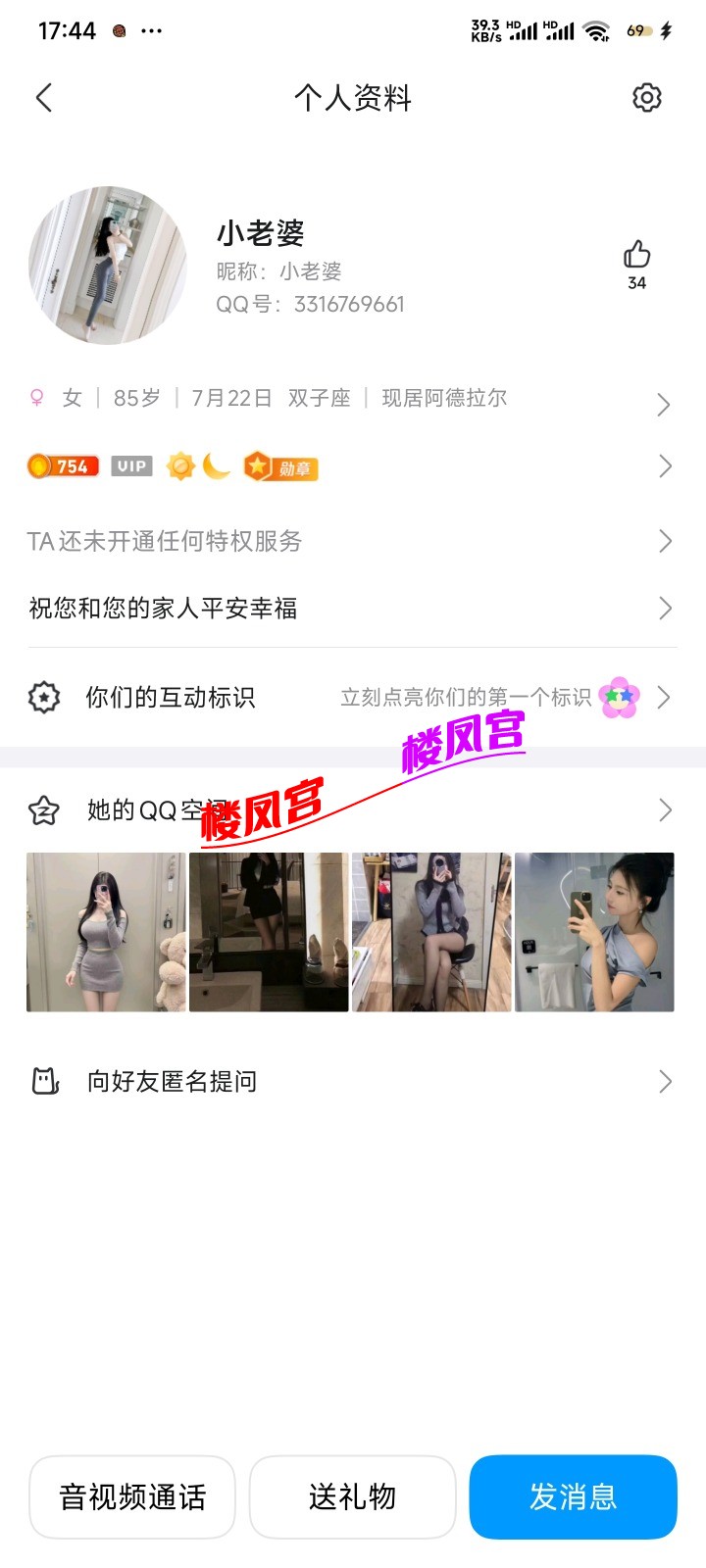
Task: Expand the 祝您和您的家人平安幸福 signature row
Action: pos(353,608)
